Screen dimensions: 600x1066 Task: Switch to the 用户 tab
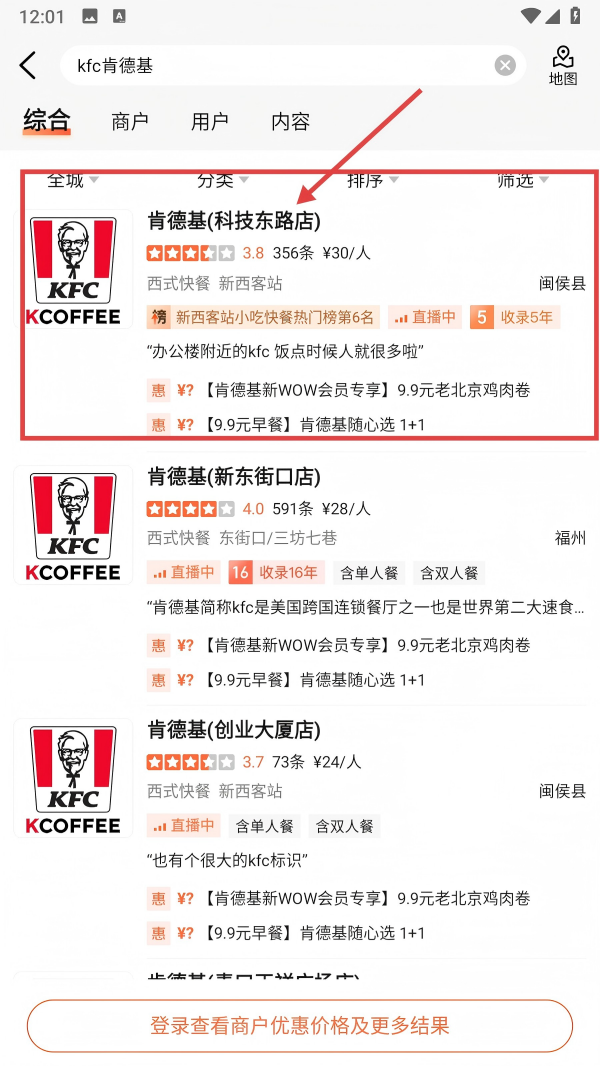[210, 122]
